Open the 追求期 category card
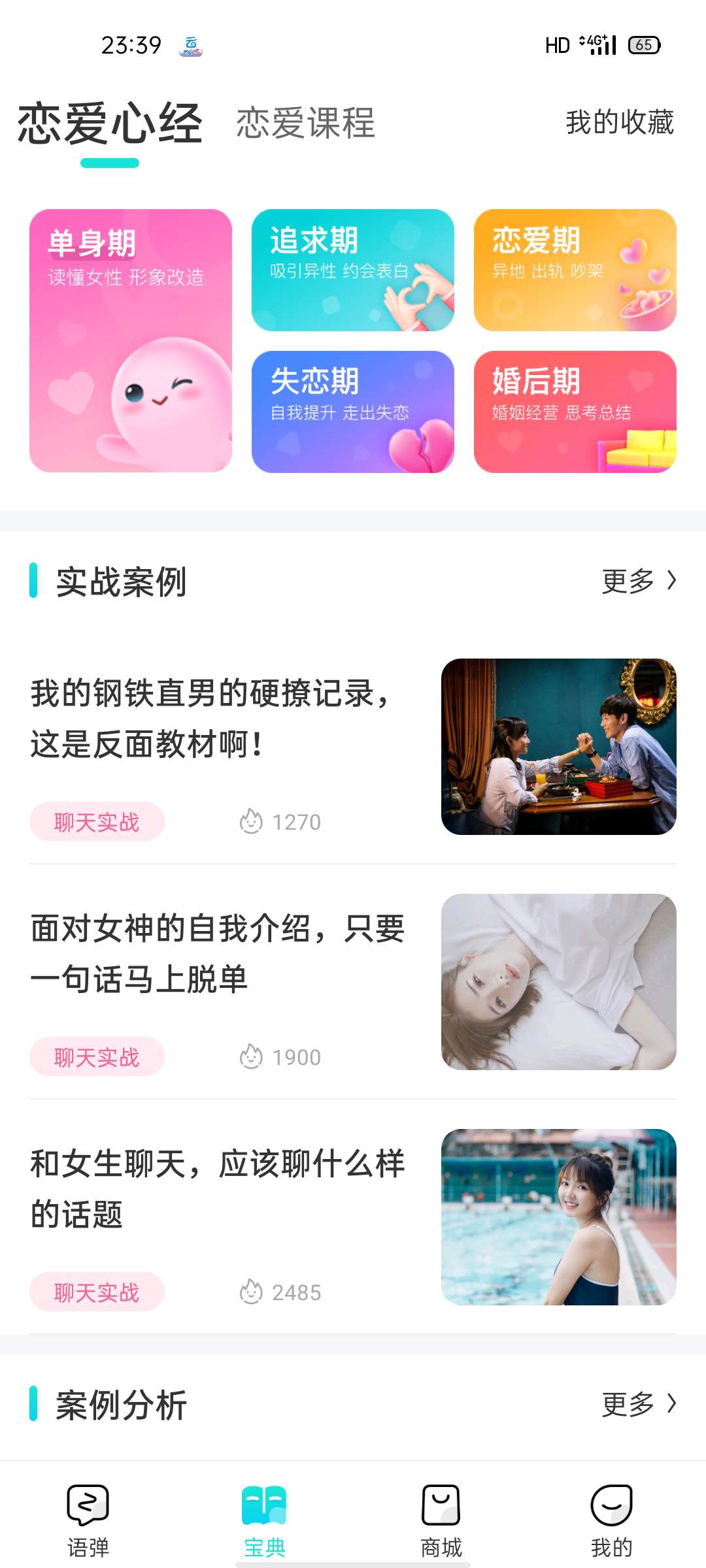The image size is (706, 1568). click(353, 270)
